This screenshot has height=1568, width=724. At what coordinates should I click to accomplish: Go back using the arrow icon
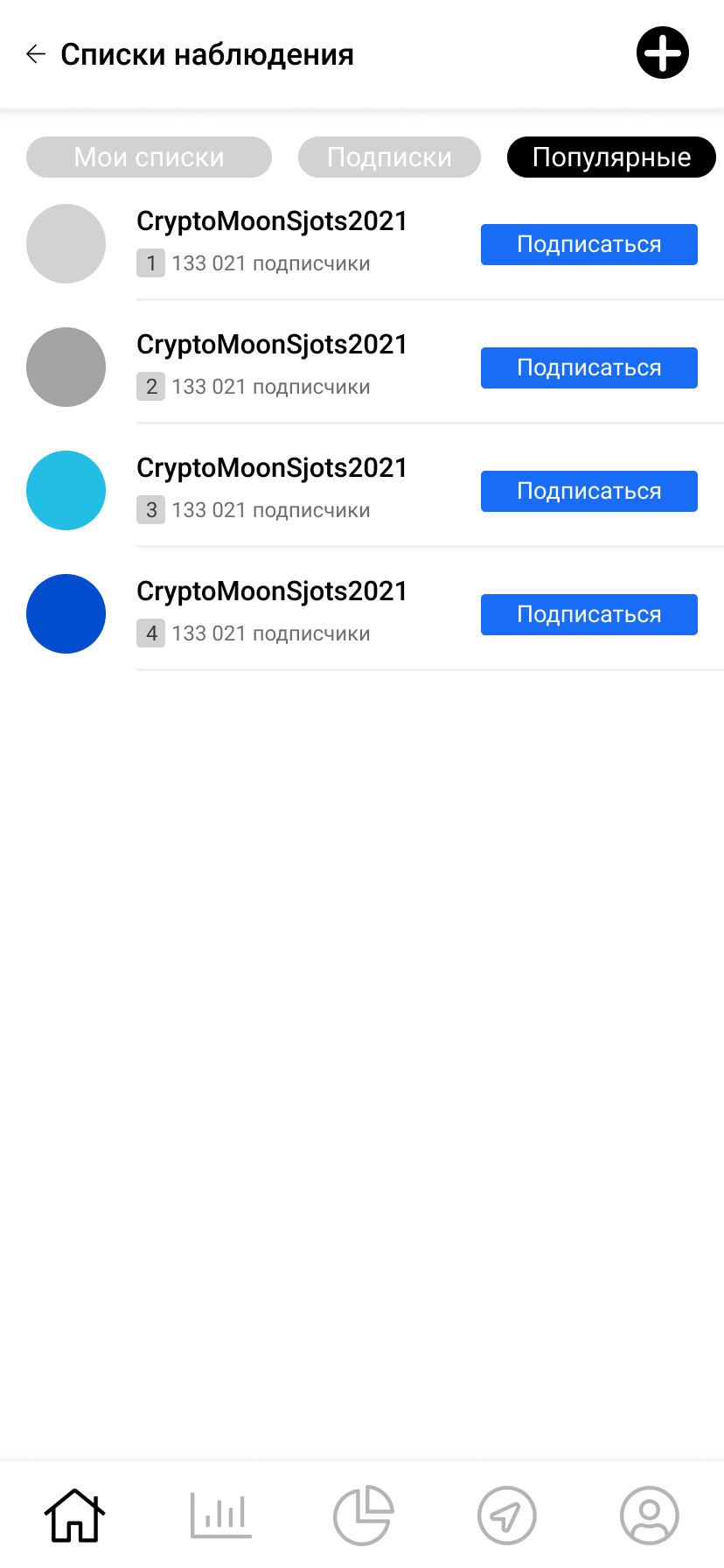tap(36, 54)
